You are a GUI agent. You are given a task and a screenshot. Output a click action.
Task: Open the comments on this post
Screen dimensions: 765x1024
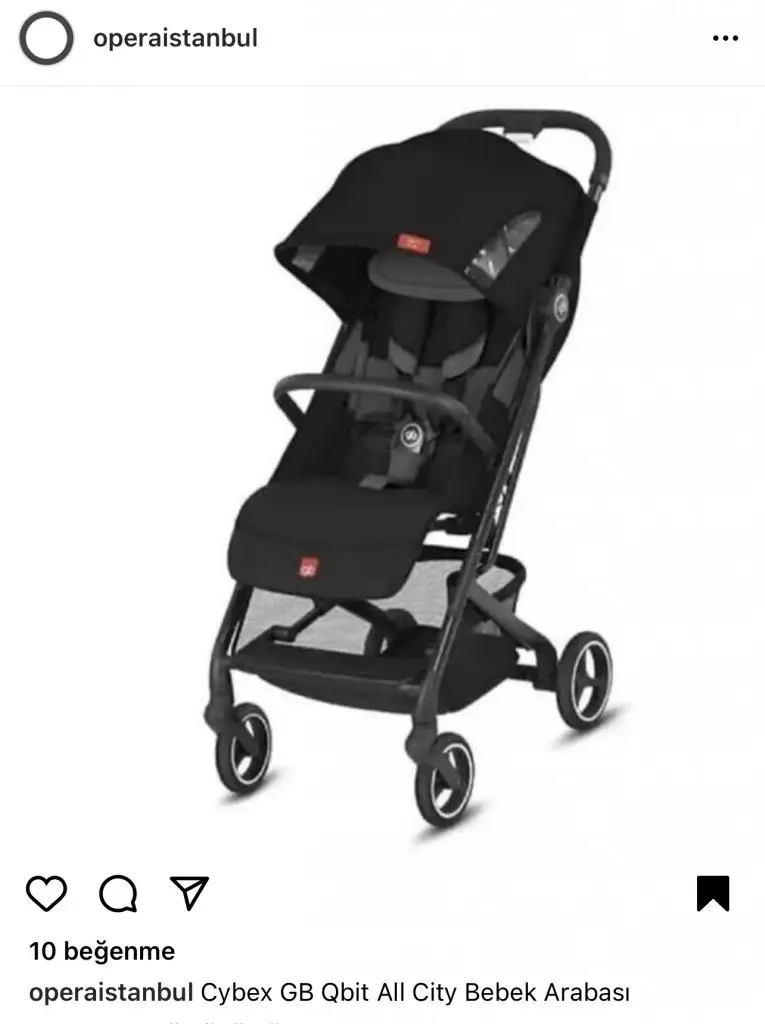(118, 893)
